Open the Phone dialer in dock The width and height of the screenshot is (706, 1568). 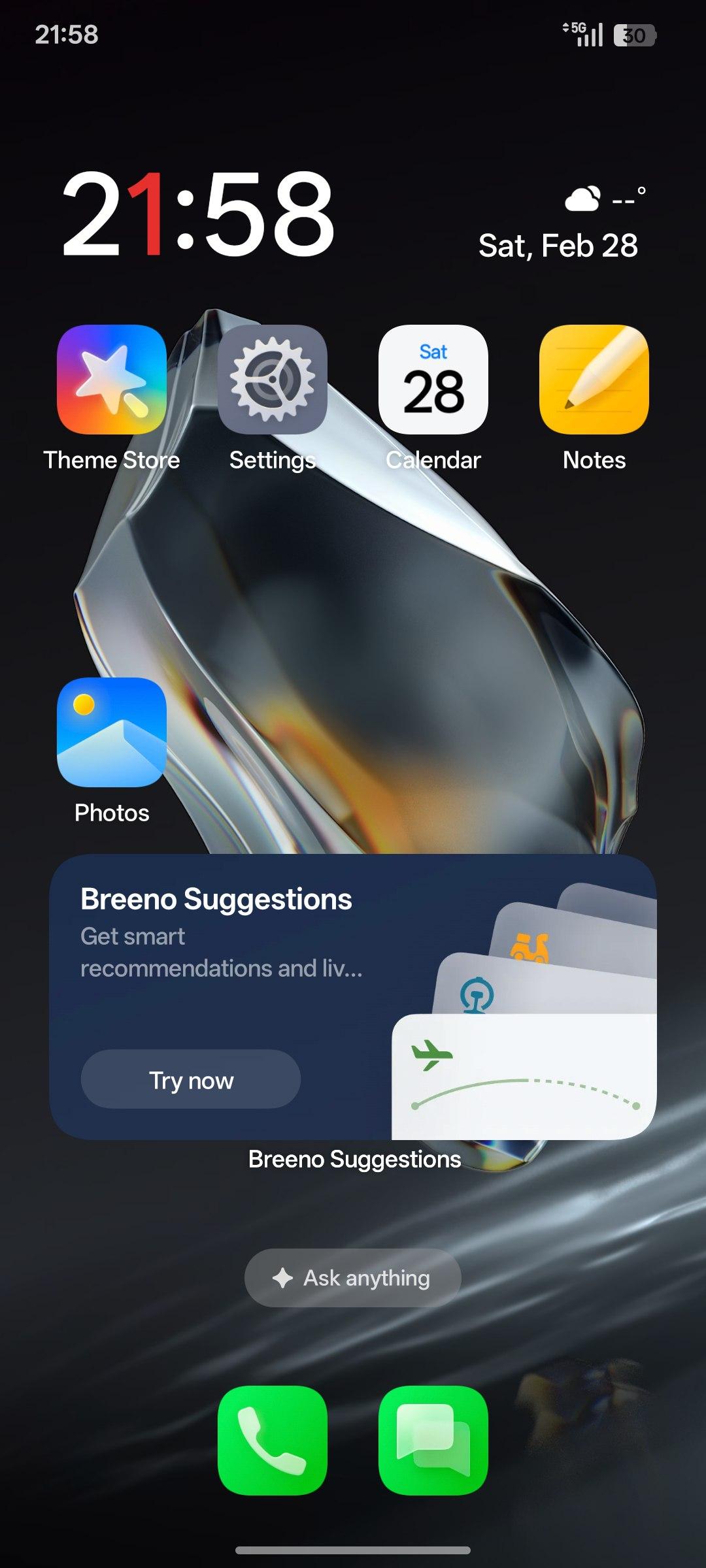(272, 1440)
